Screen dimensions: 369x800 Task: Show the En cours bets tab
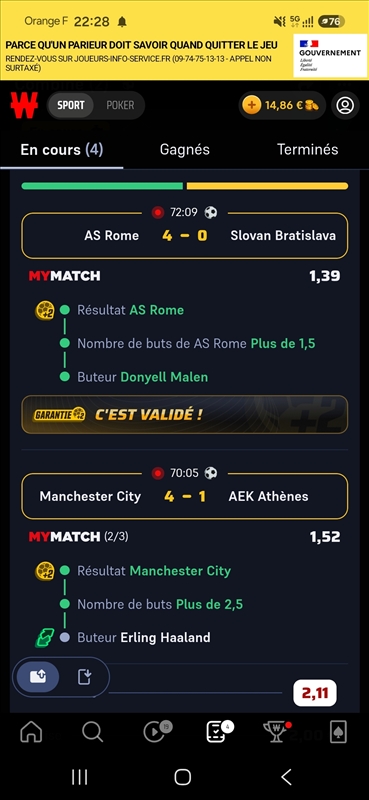coord(62,150)
